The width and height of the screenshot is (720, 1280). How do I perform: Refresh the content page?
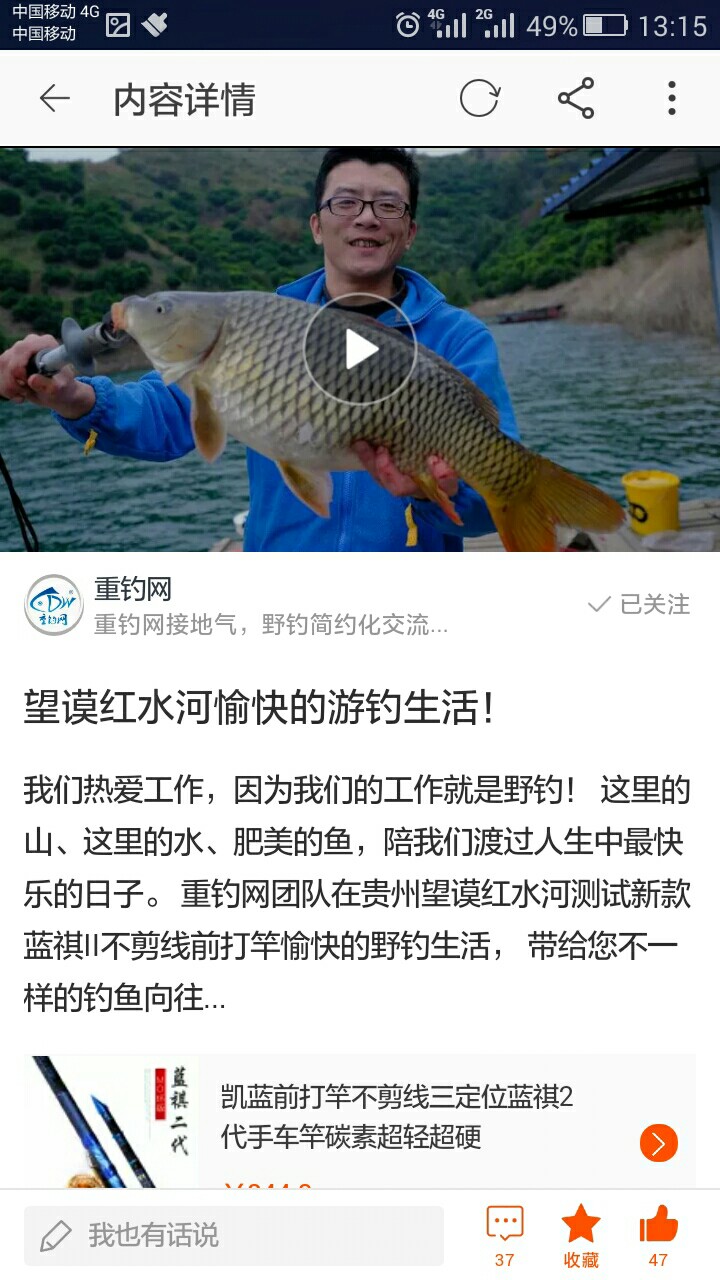(x=479, y=99)
